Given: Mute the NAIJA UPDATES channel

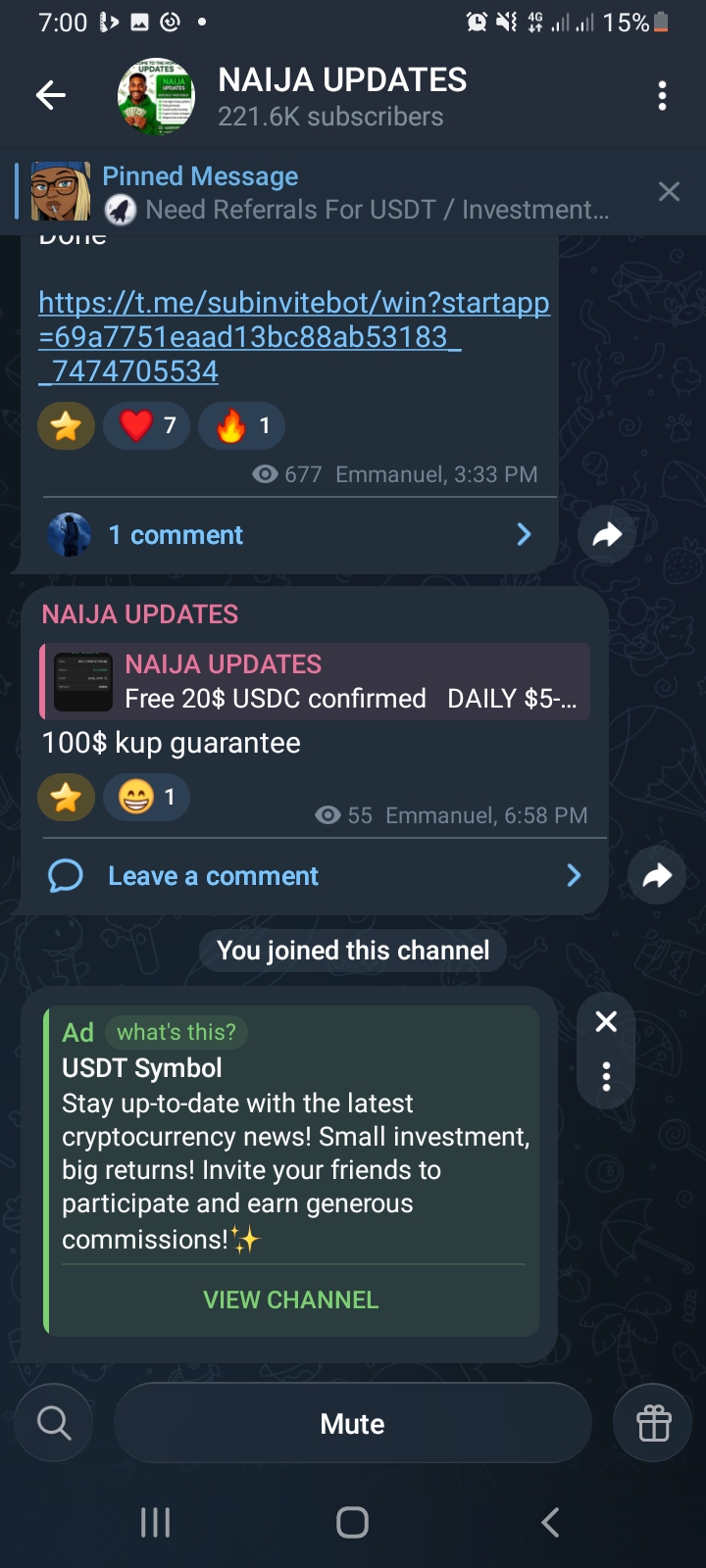Looking at the screenshot, I should coord(353,1423).
